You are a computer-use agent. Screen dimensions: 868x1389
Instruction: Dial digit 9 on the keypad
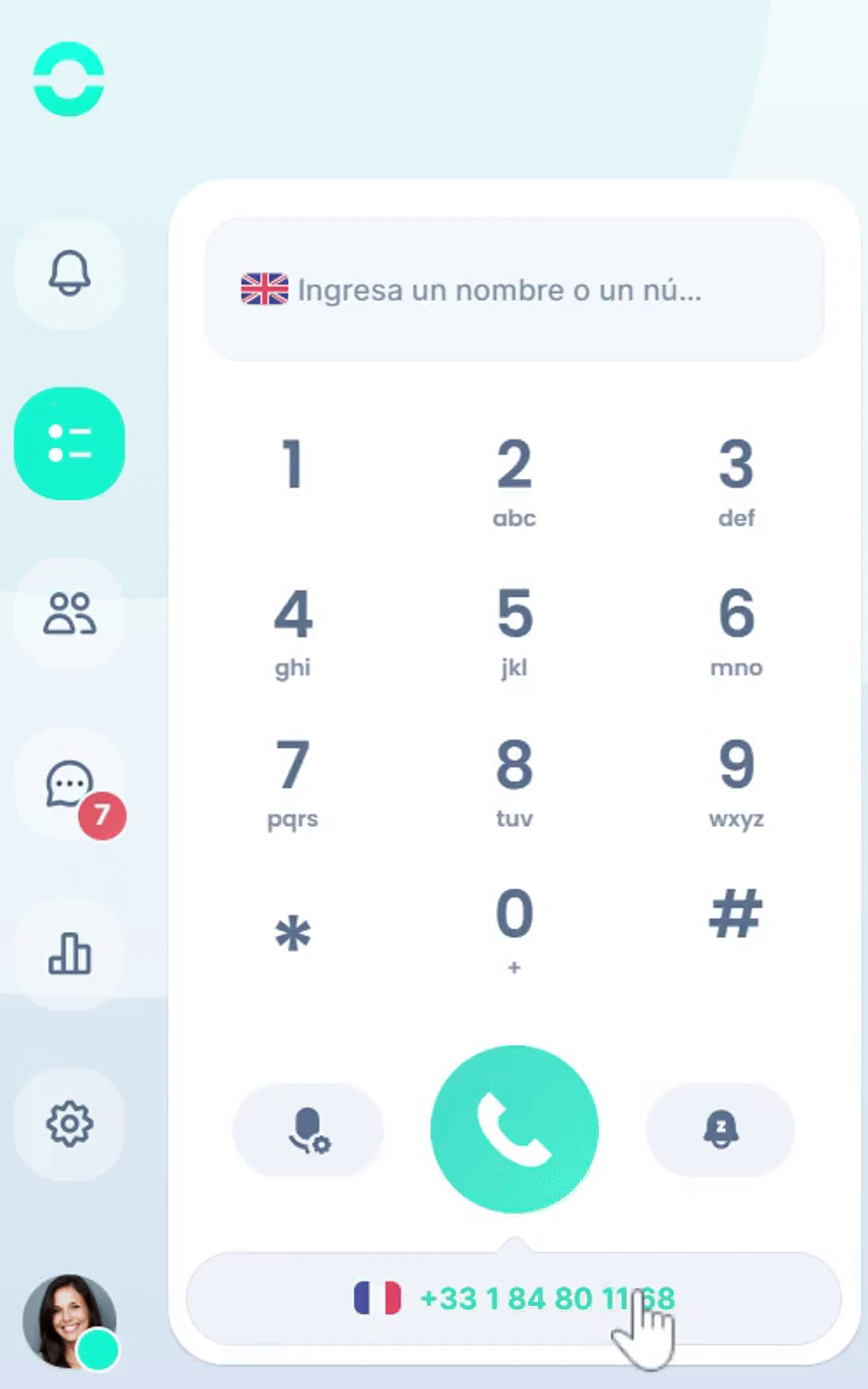pyautogui.click(x=736, y=778)
